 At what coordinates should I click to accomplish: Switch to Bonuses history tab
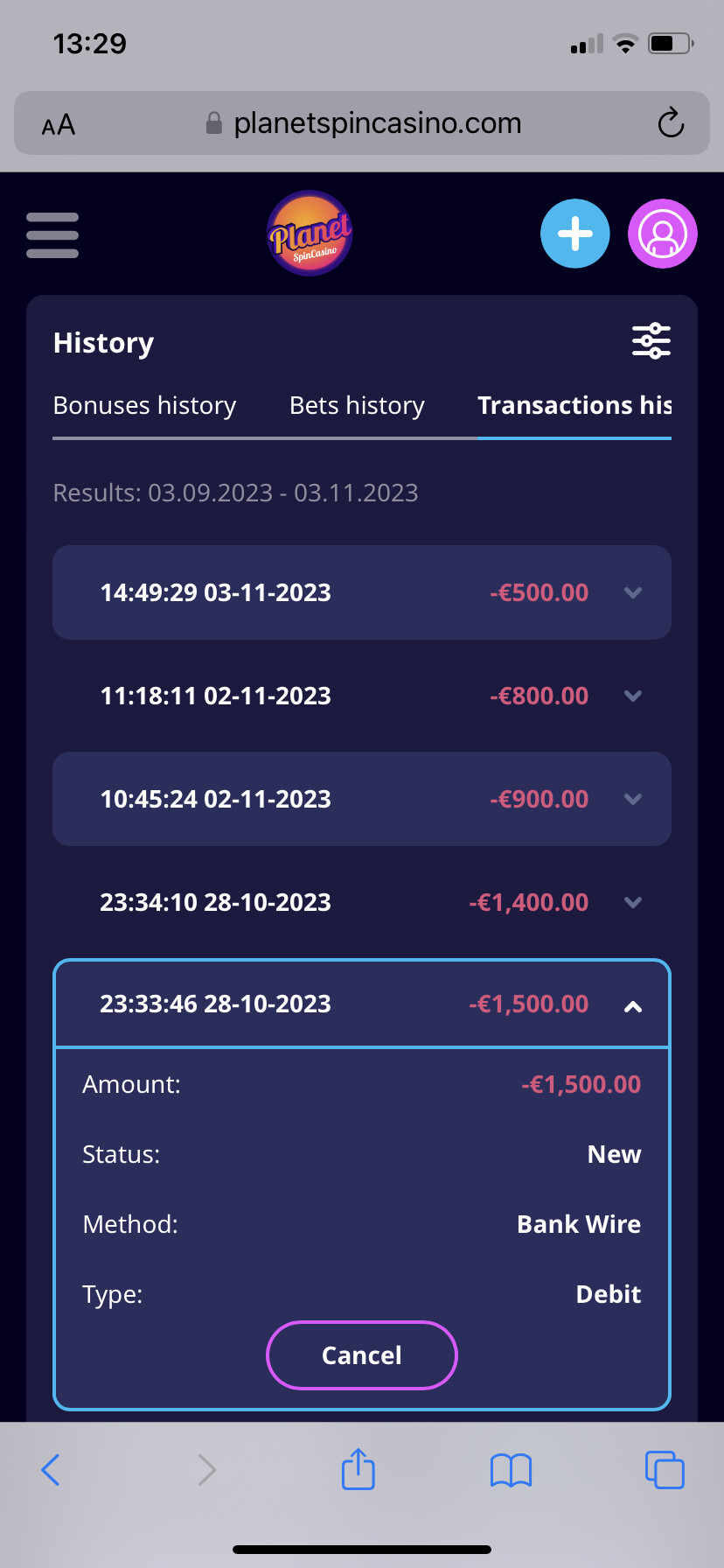[144, 406]
